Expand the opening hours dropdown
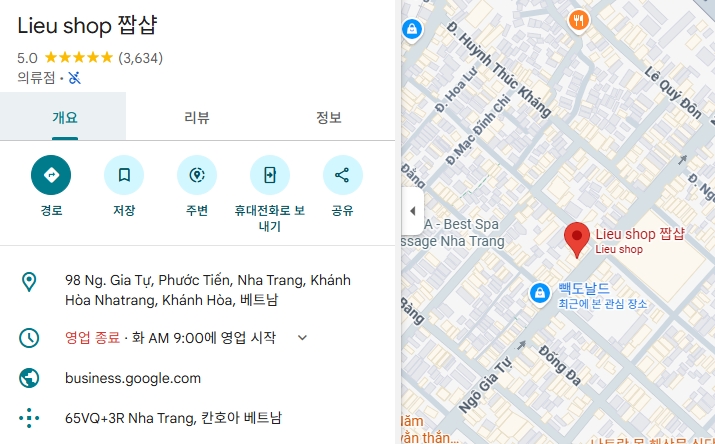Screen dimensions: 715x444 [x=303, y=338]
